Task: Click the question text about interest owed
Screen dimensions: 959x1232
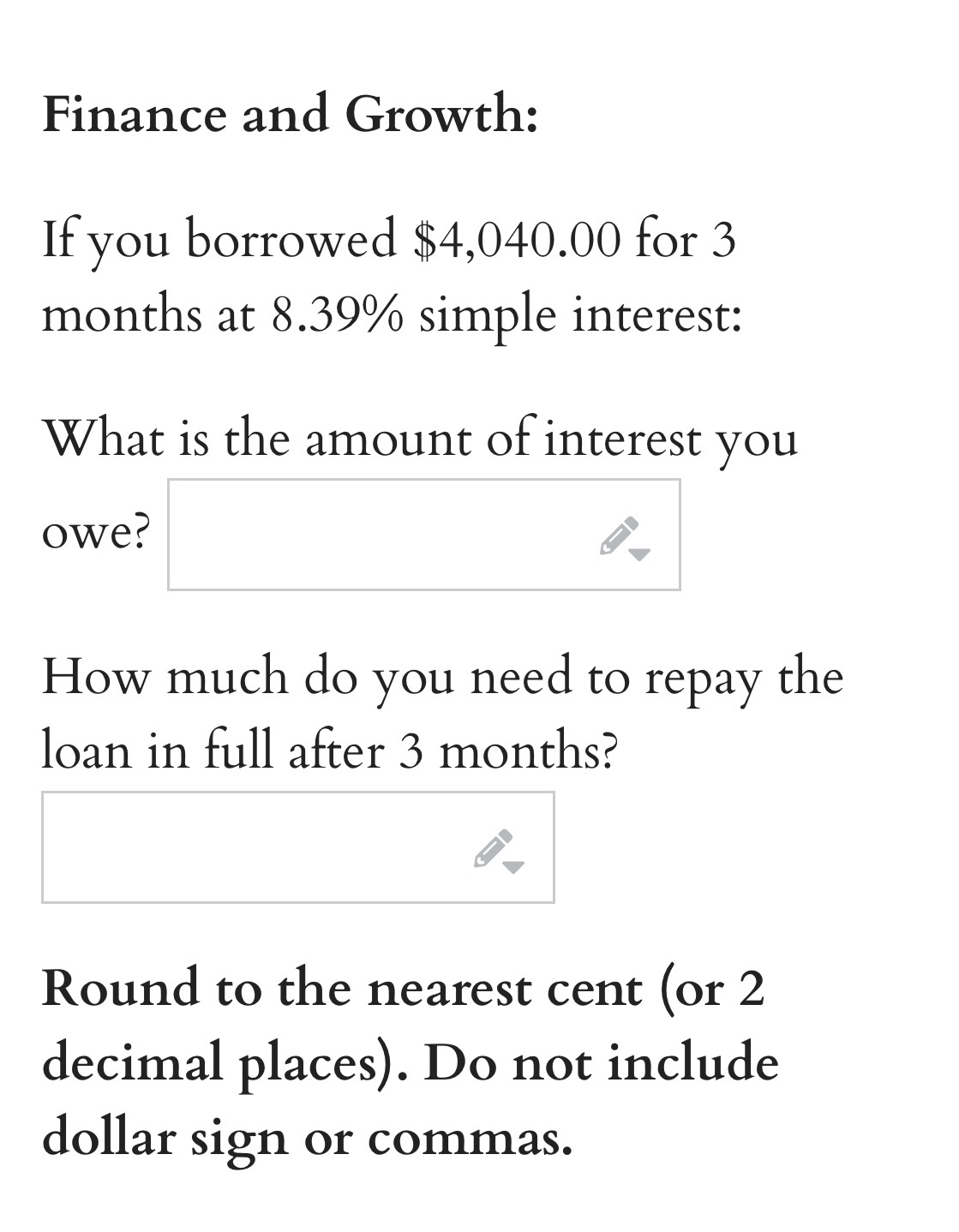Action: coord(420,439)
